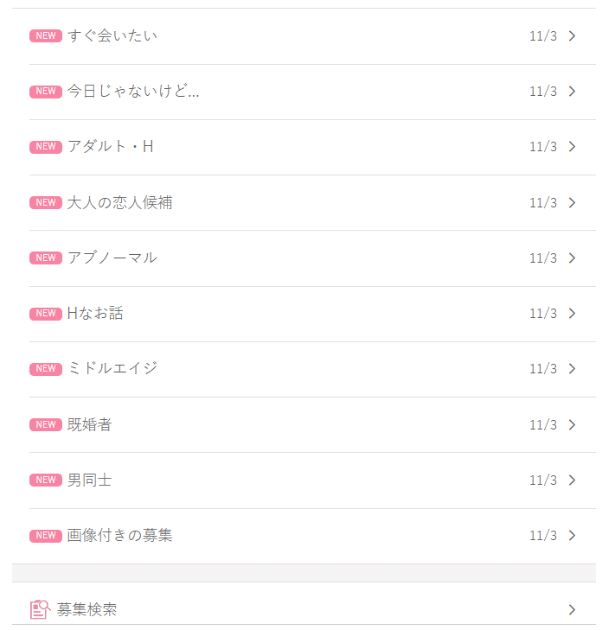Open the すぐ会いたい category
Image resolution: width=602 pixels, height=630 pixels.
click(112, 36)
